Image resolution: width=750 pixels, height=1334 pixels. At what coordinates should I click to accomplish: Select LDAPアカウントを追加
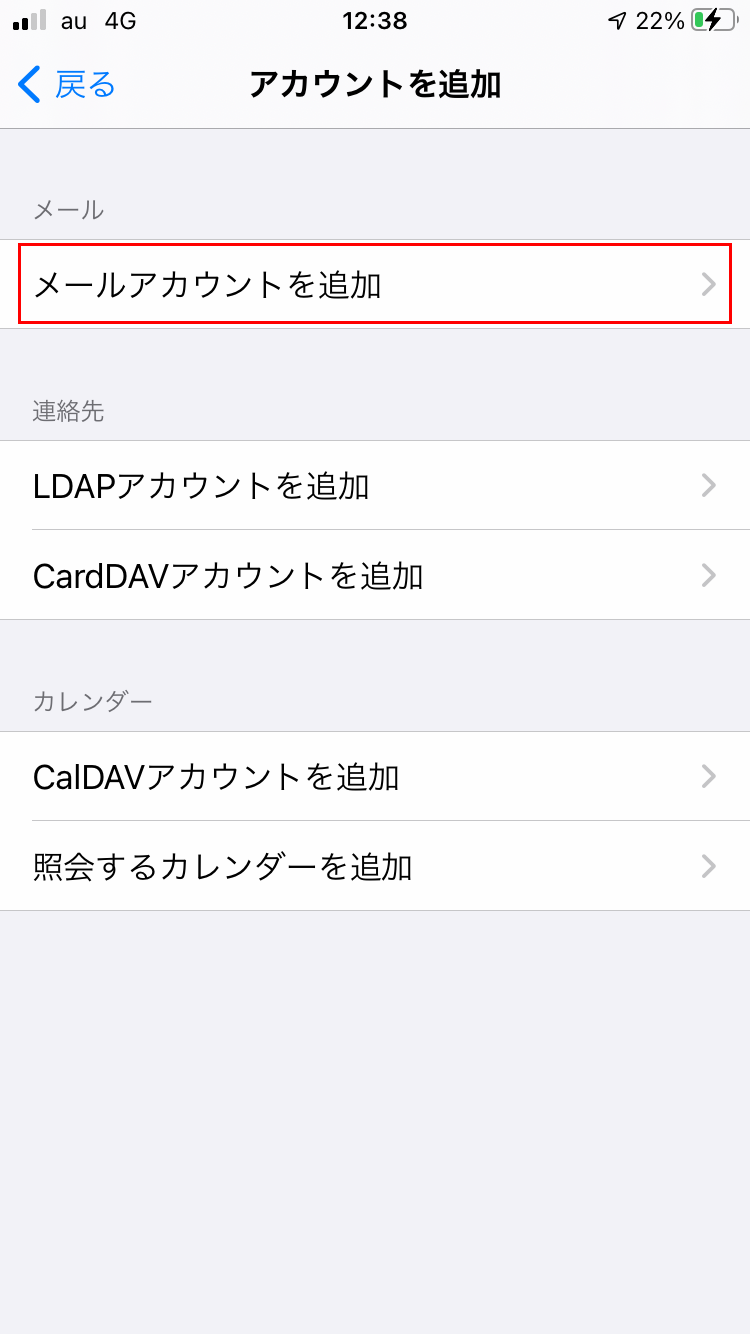coord(375,486)
